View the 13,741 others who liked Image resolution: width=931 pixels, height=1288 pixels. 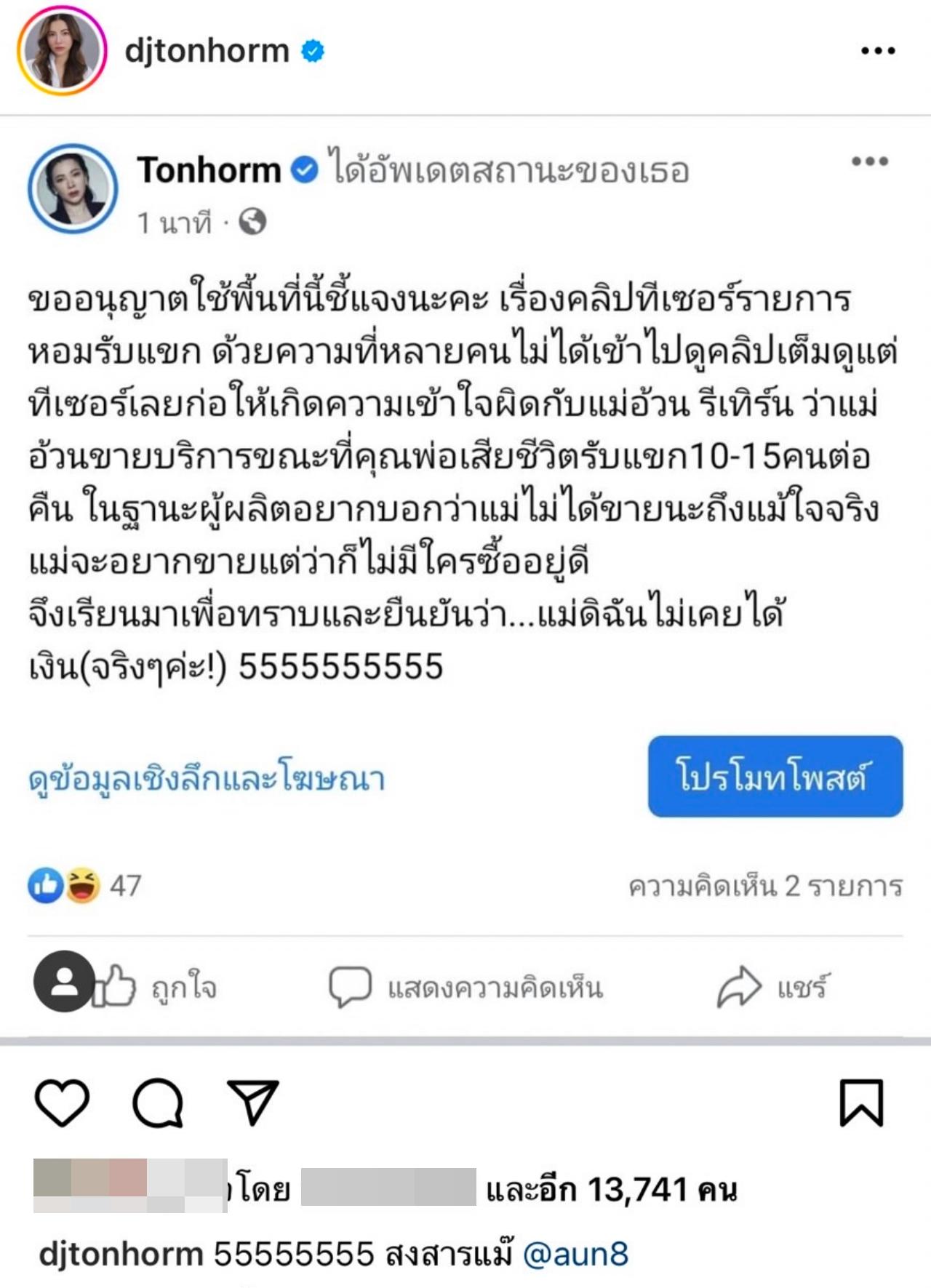point(611,1190)
